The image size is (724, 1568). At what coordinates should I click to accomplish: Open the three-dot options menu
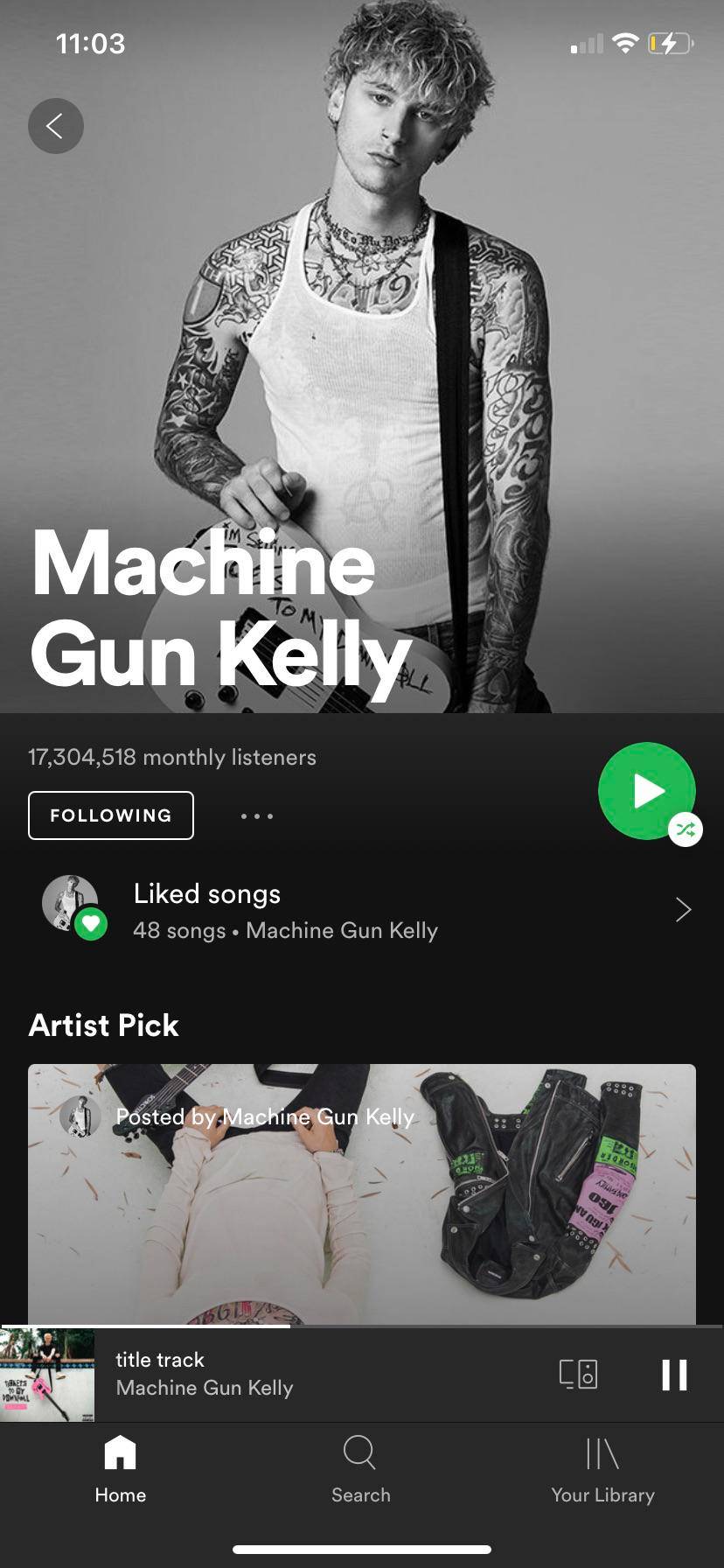[255, 815]
